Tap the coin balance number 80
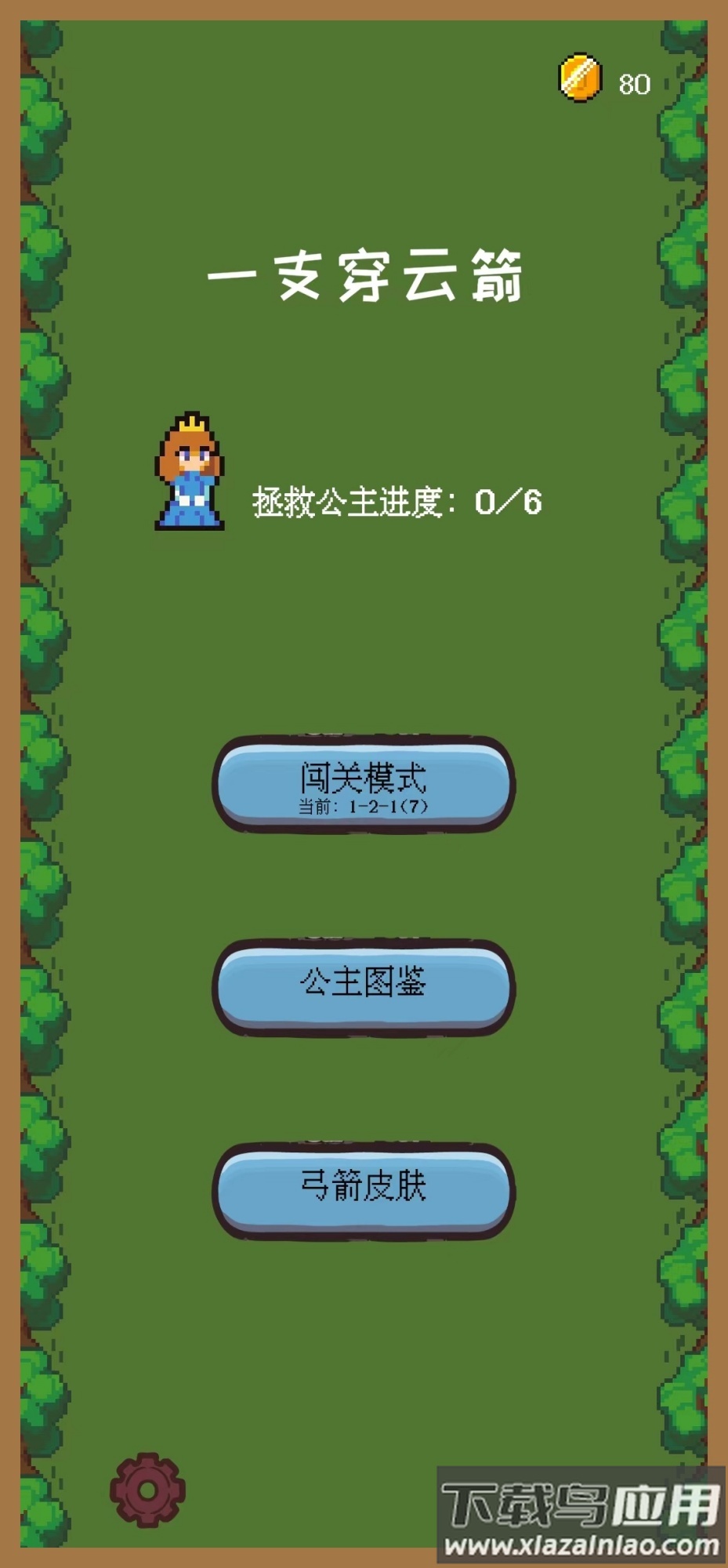 (633, 81)
